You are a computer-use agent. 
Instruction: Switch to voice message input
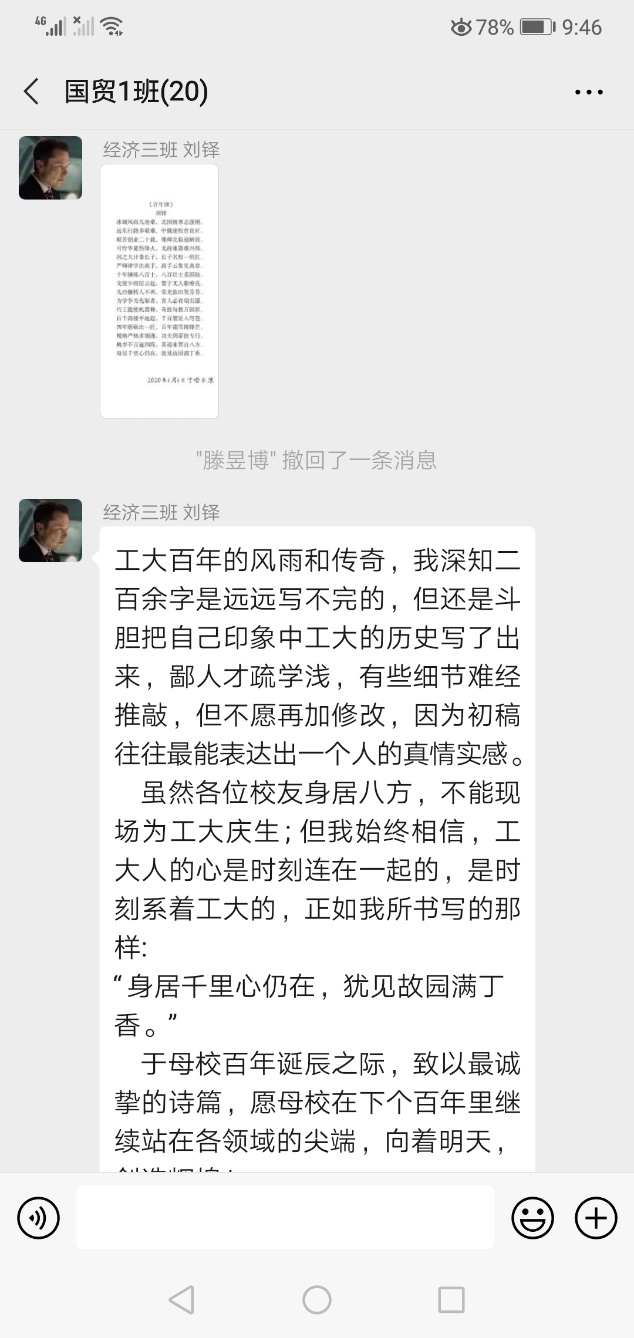pyautogui.click(x=38, y=1218)
